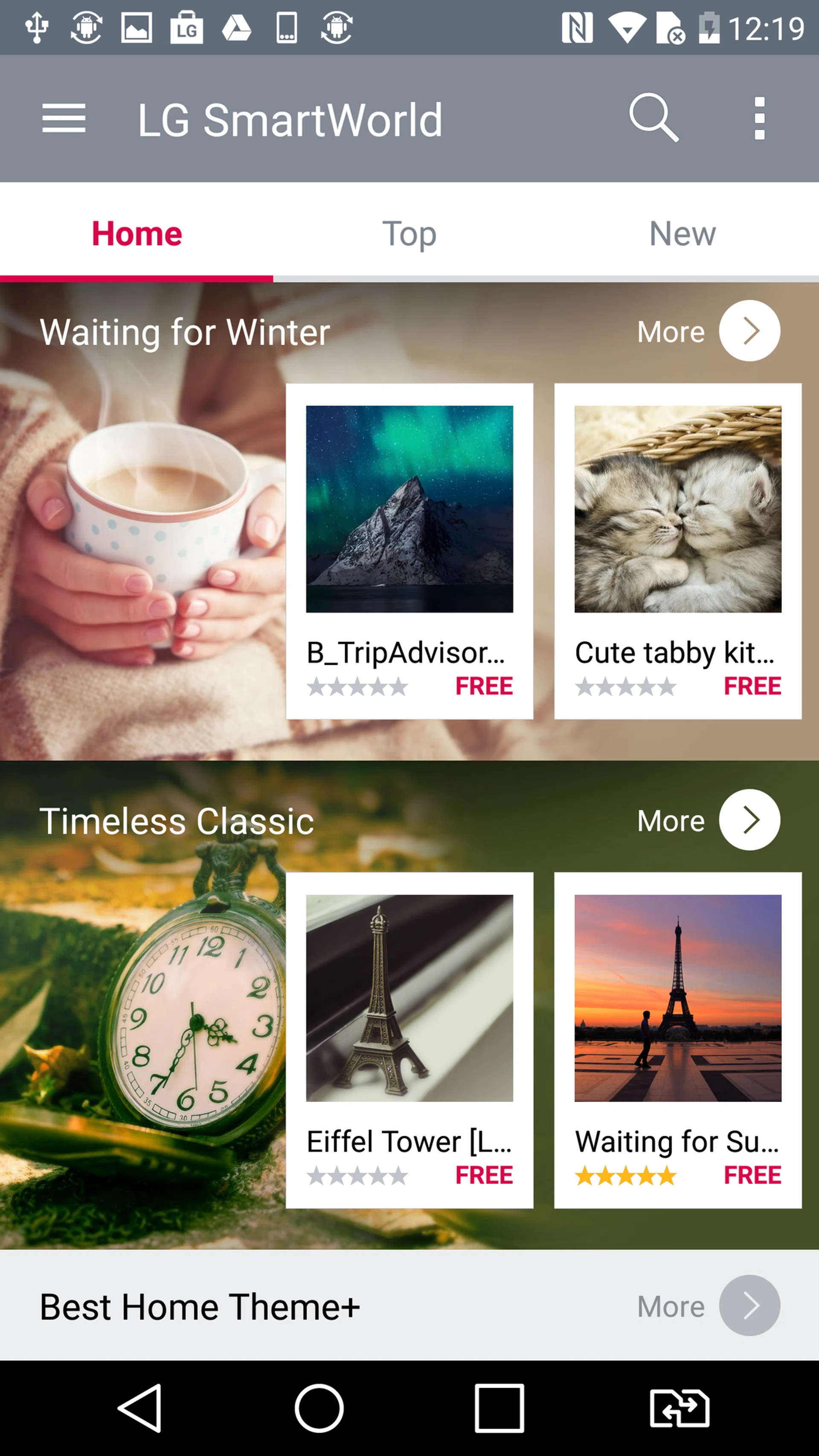Viewport: 819px width, 1456px height.
Task: Show more Waiting for Winter items
Action: [x=749, y=331]
